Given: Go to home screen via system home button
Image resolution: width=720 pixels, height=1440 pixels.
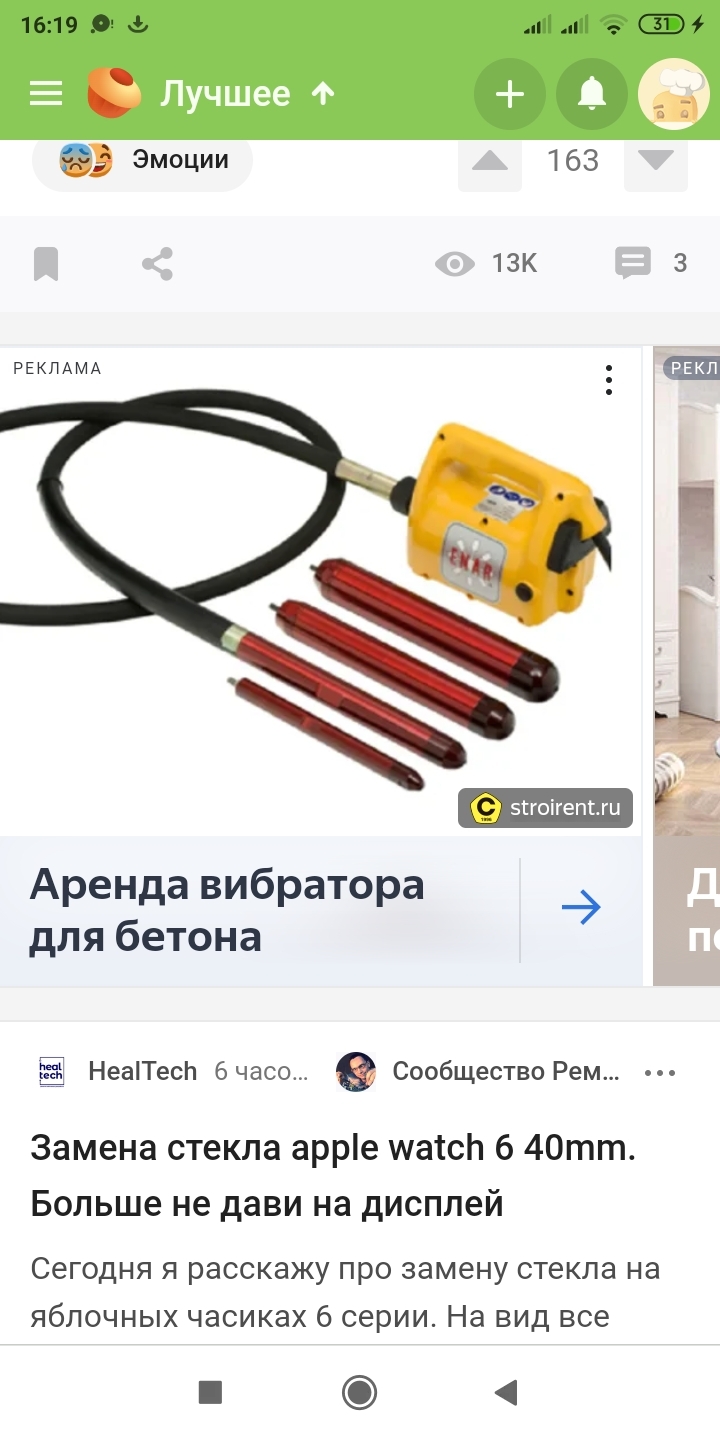Looking at the screenshot, I should pyautogui.click(x=359, y=1392).
